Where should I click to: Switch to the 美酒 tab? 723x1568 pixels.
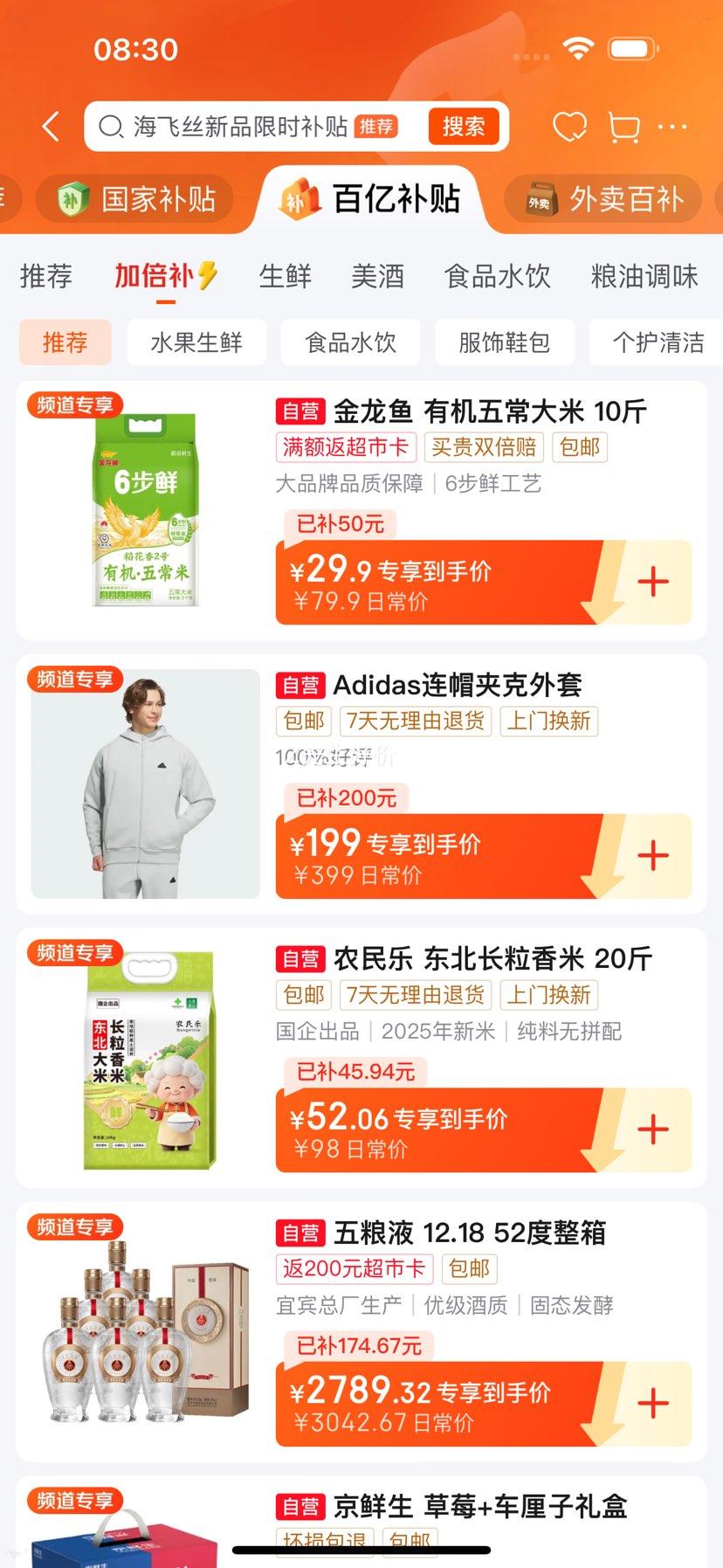pos(377,276)
